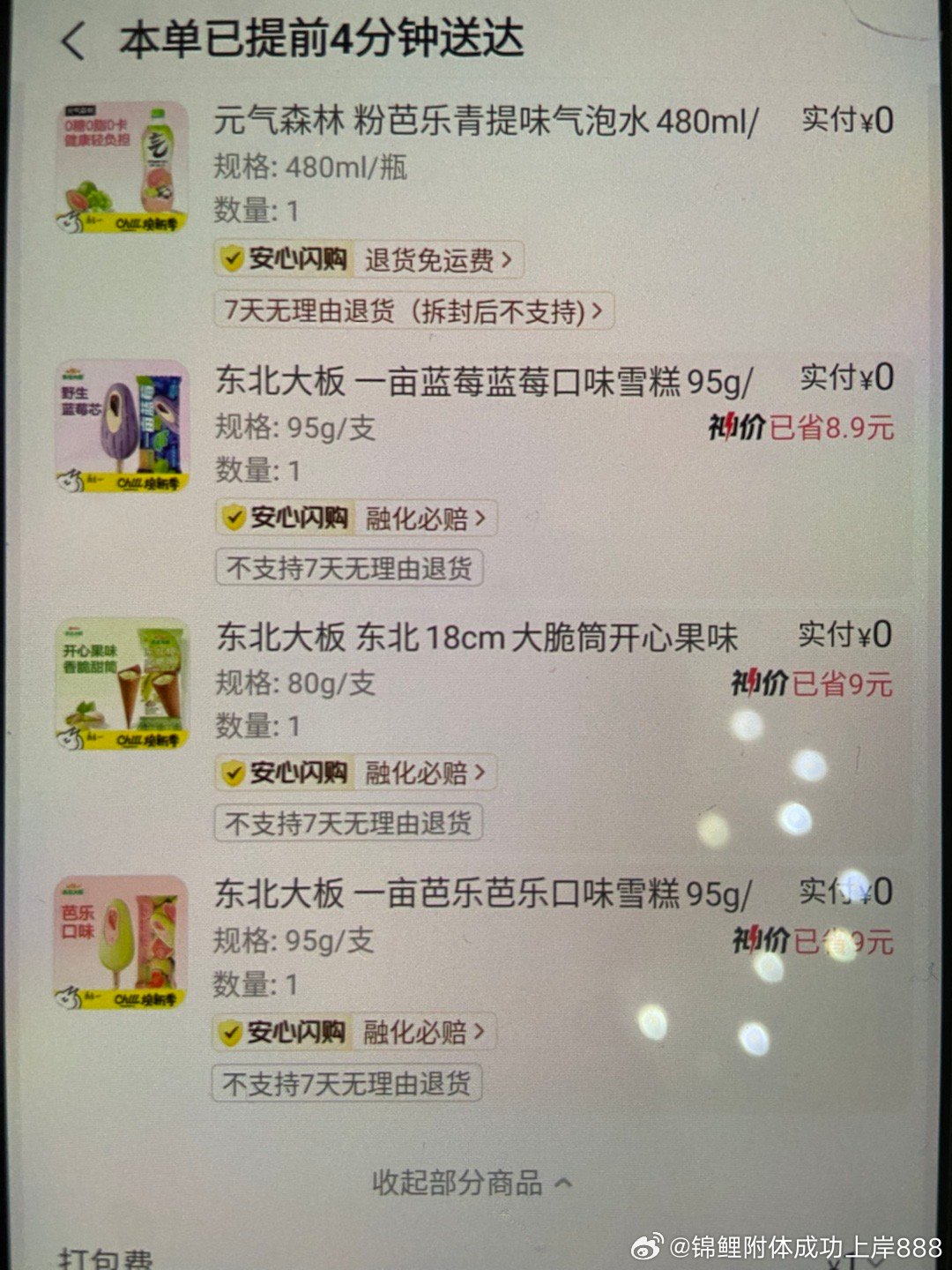The height and width of the screenshot is (1270, 952).
Task: Open the 东北18cm大脆筒开心果味 product
Action: tap(476, 638)
